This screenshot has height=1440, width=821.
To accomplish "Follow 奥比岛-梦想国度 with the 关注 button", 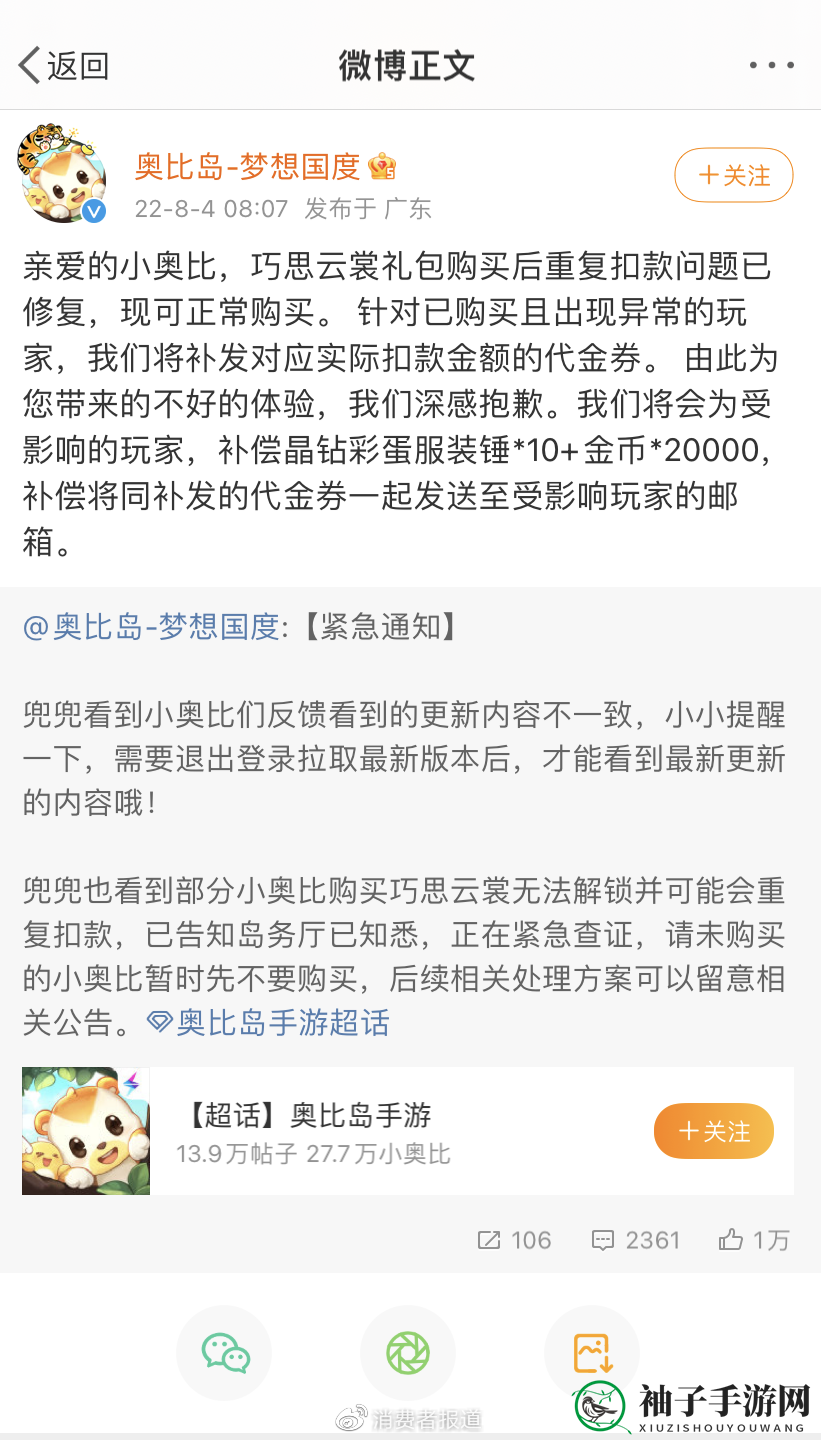I will 733,176.
